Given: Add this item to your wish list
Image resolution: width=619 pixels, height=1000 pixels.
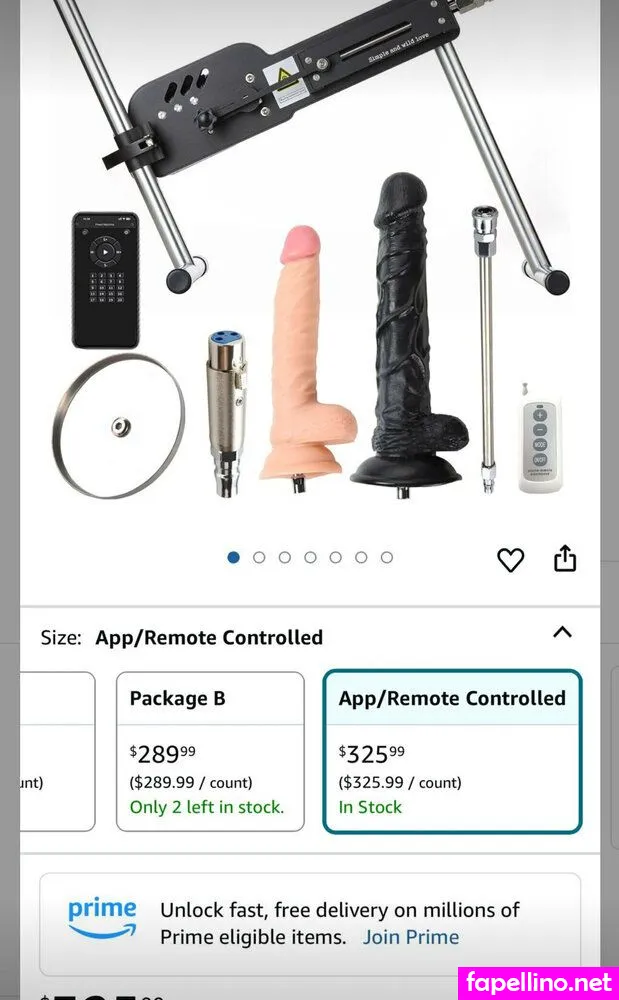Looking at the screenshot, I should [x=510, y=560].
